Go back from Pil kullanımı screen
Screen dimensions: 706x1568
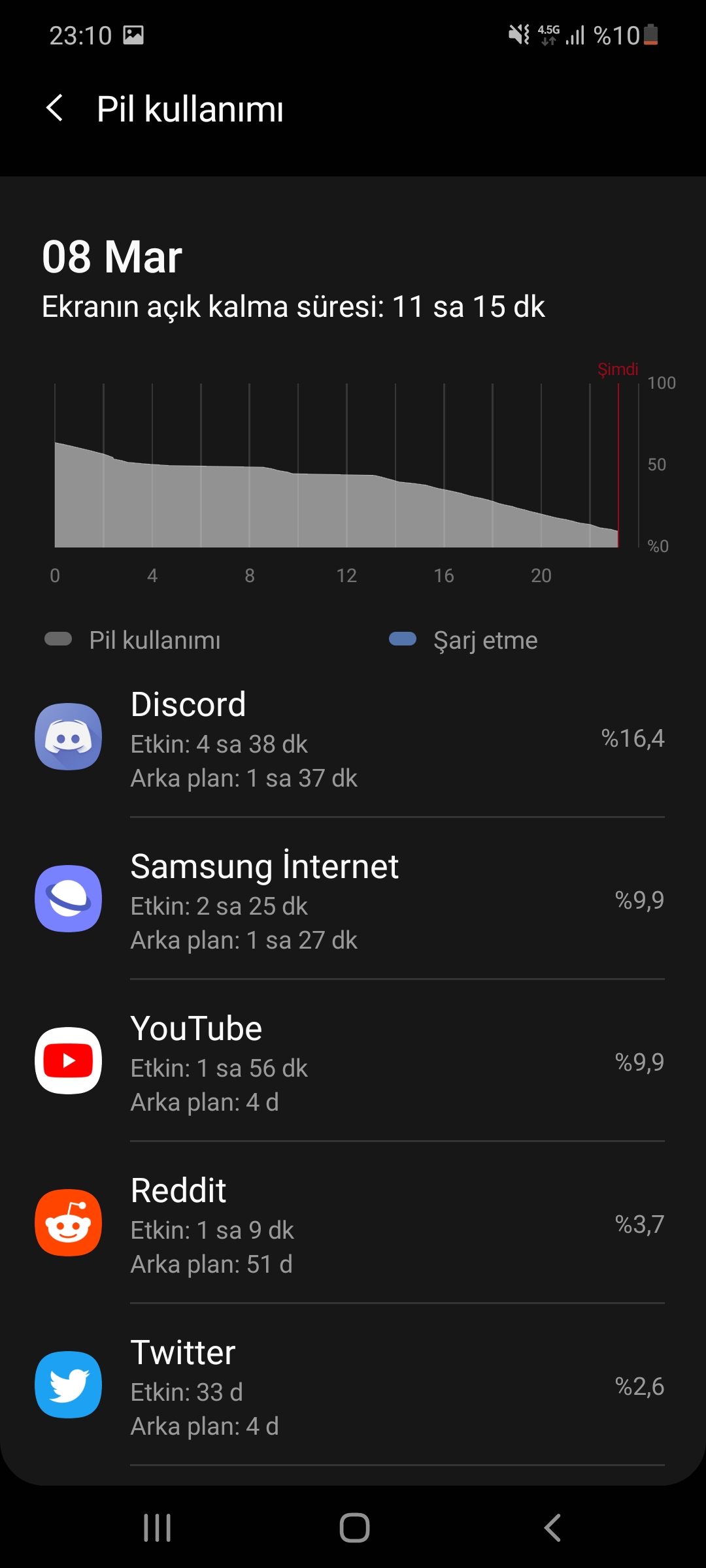(x=56, y=108)
